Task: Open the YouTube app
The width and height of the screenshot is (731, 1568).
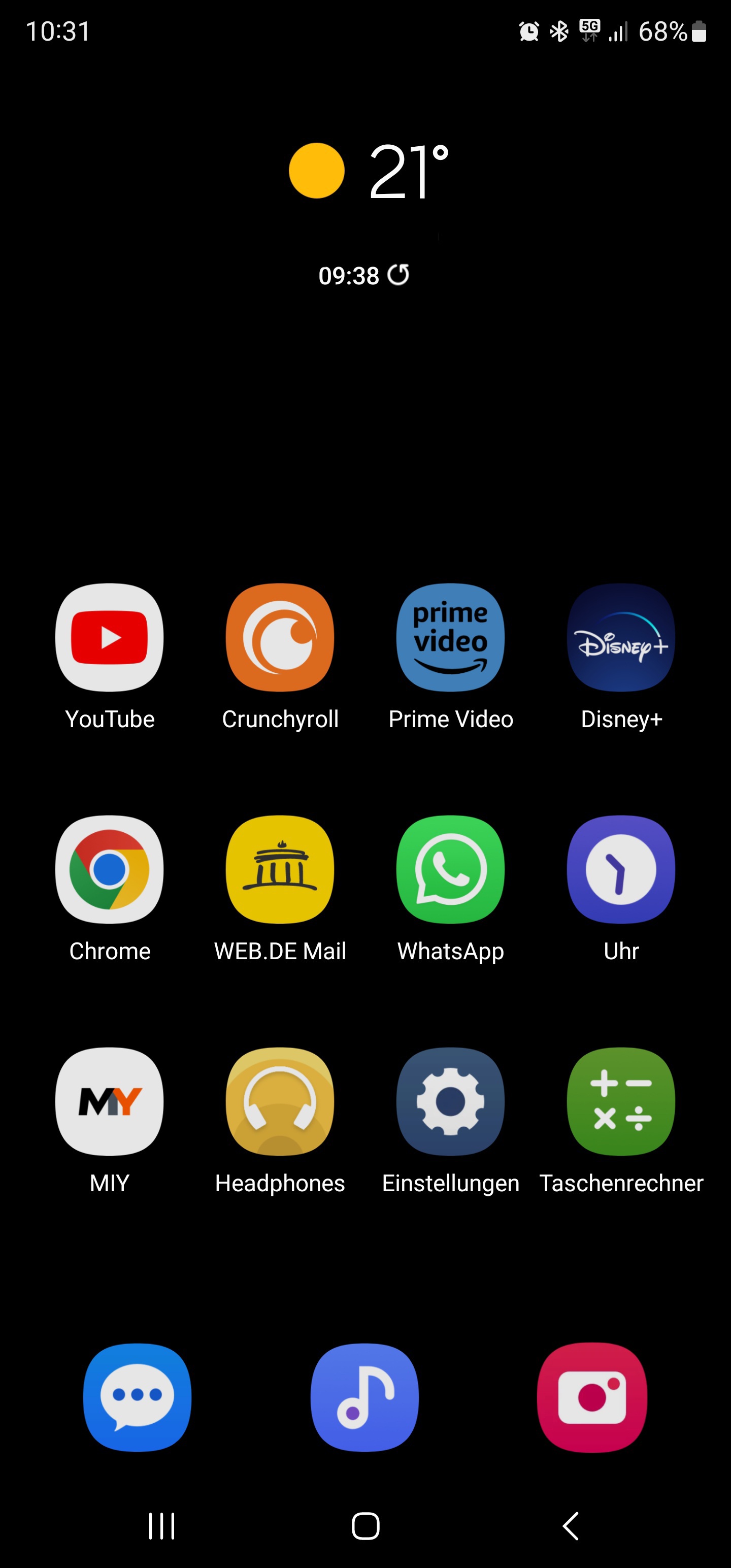Action: 110,637
